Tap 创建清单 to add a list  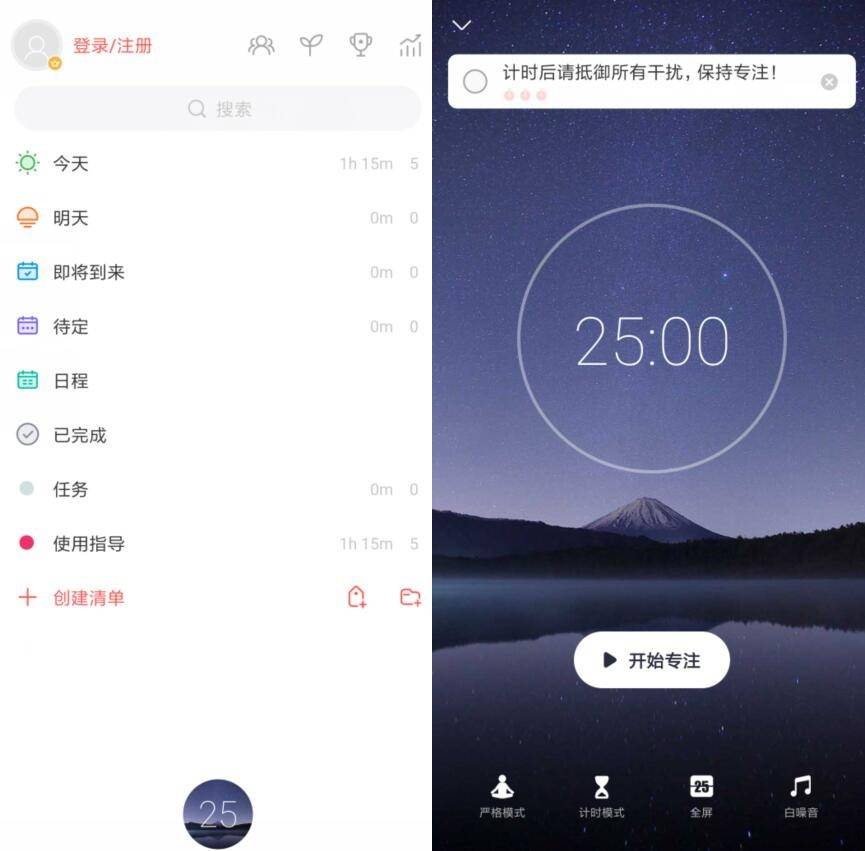coord(88,598)
